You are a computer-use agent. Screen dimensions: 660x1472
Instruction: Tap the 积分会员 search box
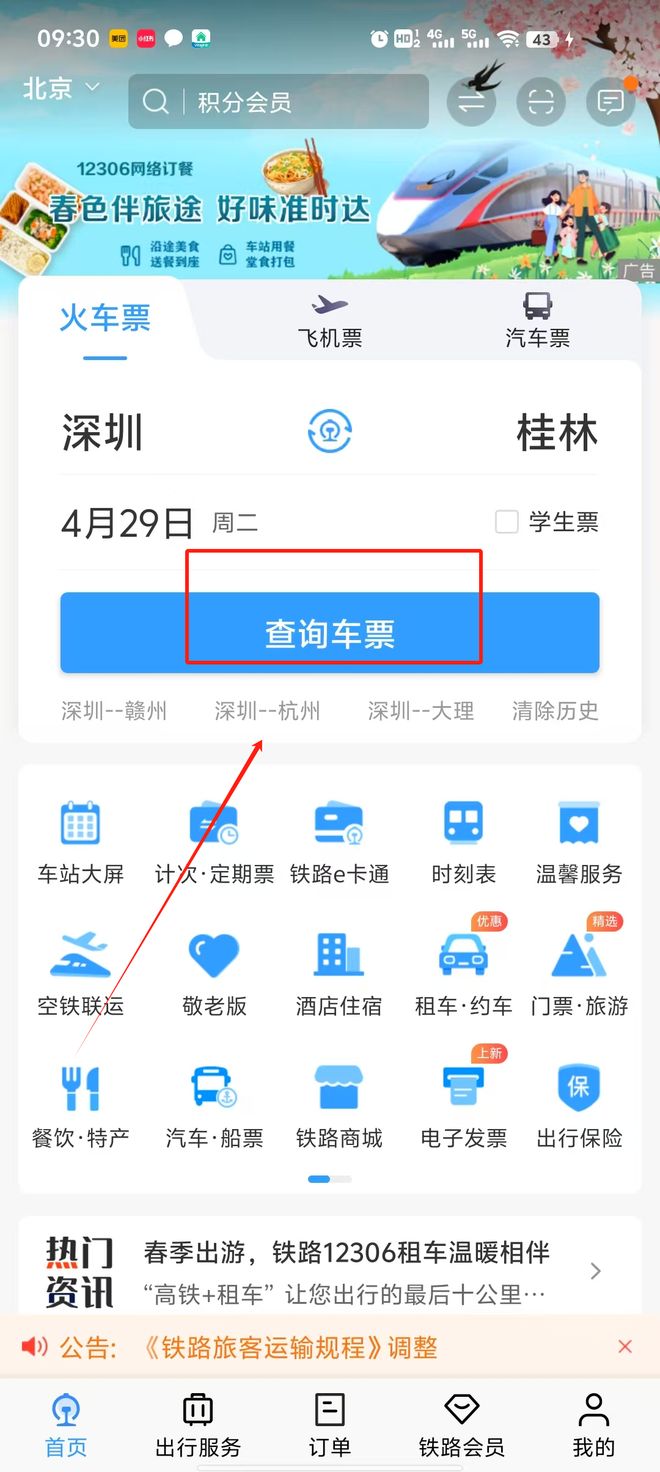pyautogui.click(x=278, y=102)
